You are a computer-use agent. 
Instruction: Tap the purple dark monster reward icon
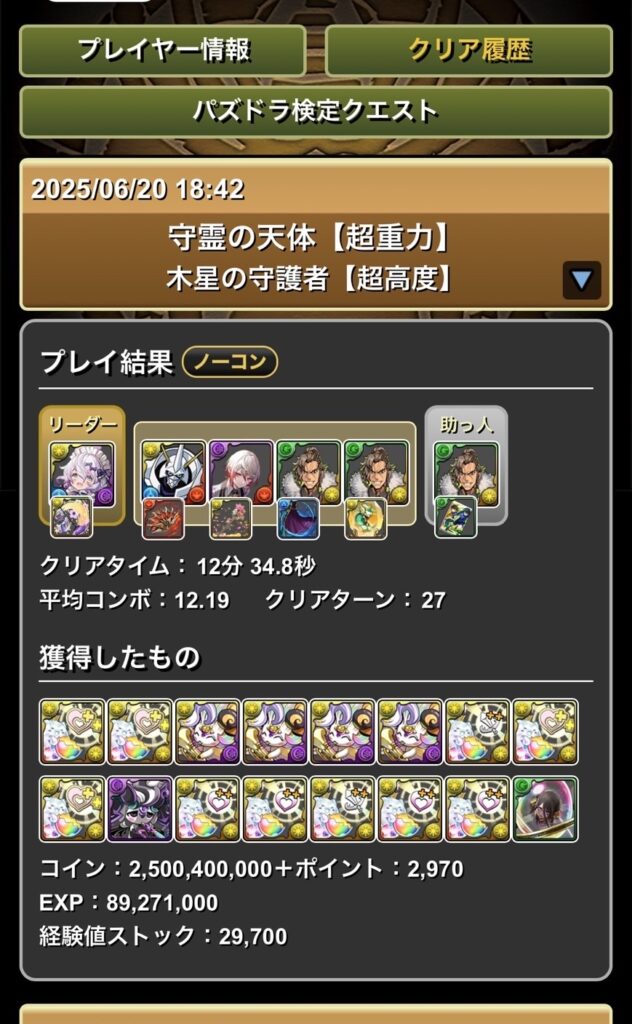(x=140, y=809)
